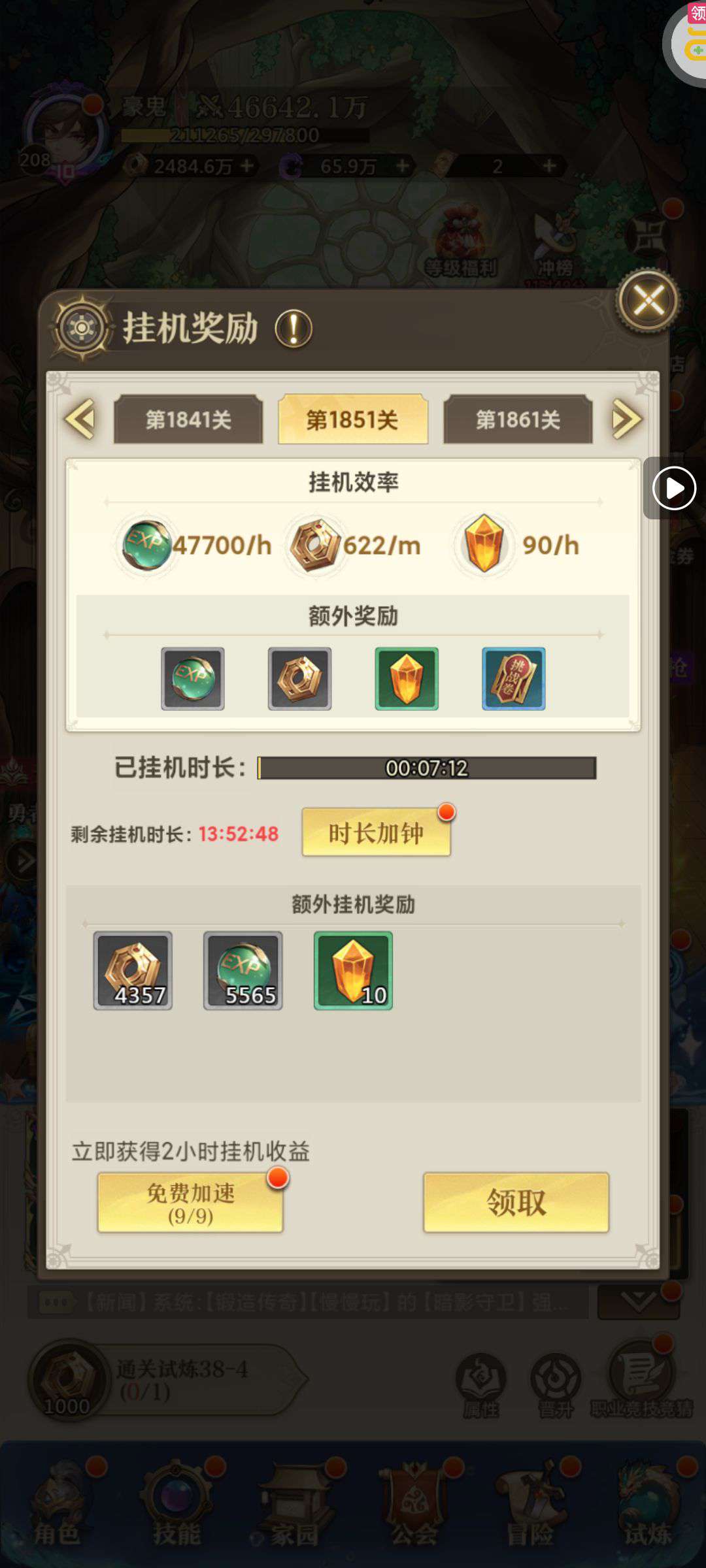Image resolution: width=706 pixels, height=1568 pixels.
Task: Claim rewards with 领取 button
Action: (516, 1203)
